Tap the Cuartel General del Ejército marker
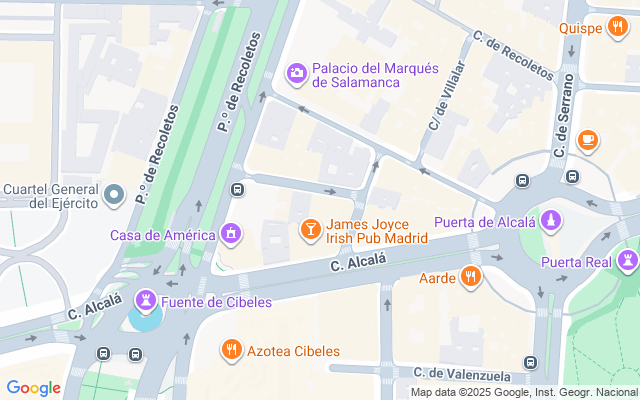Viewport: 640px width, 400px height. (x=115, y=193)
